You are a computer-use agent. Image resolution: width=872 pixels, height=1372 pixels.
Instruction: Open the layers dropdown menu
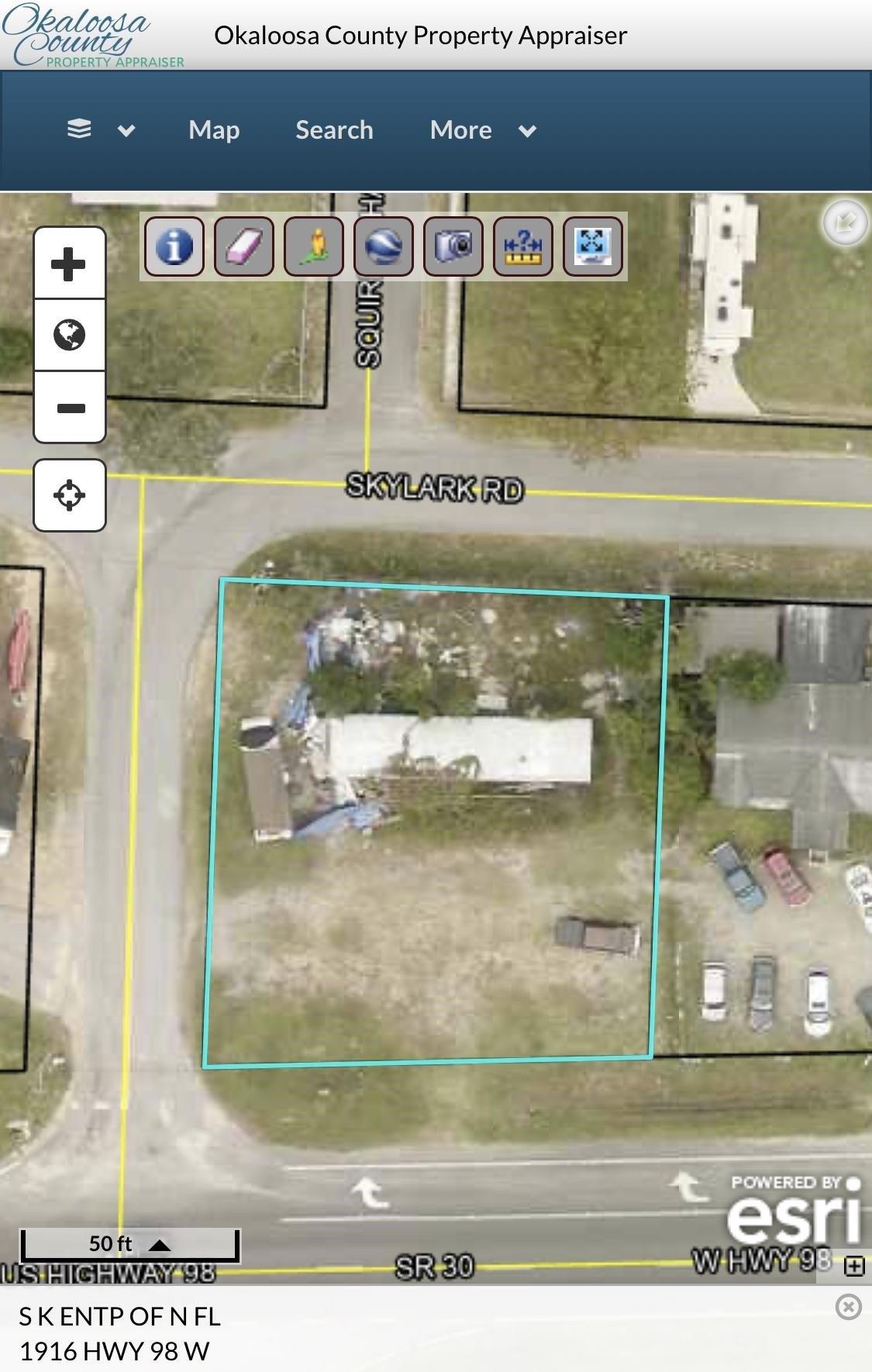100,129
